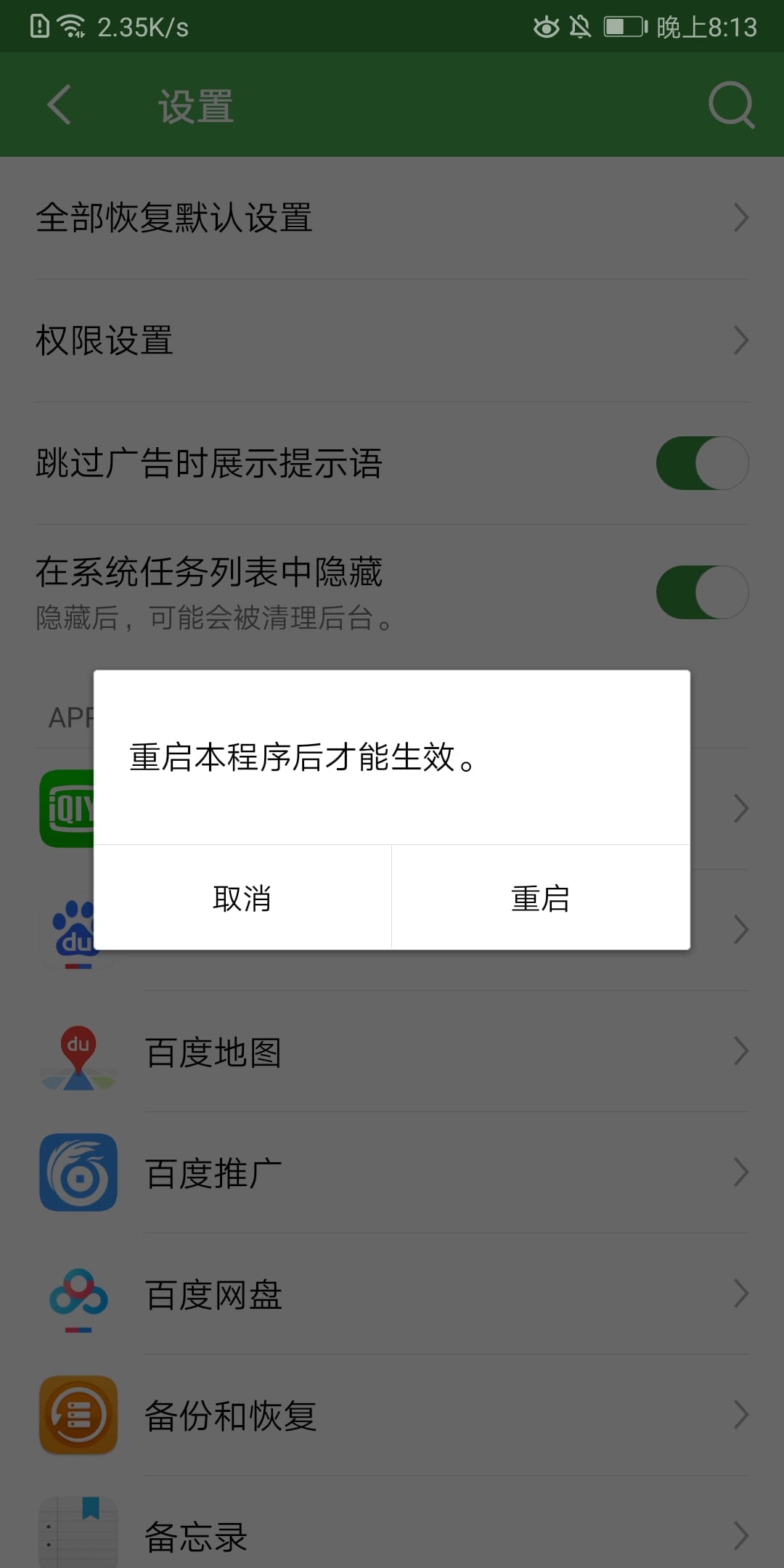Tap 取消 to cancel the restart
The width and height of the screenshot is (784, 1568).
coord(242,898)
